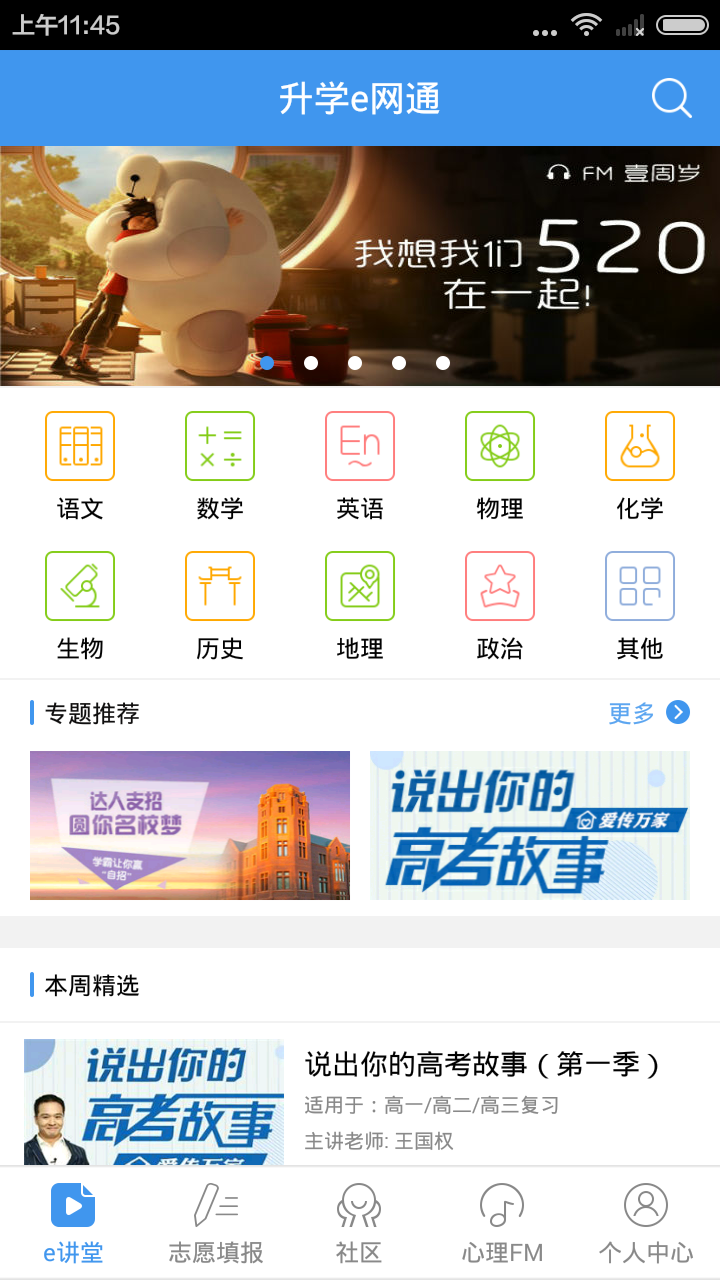Expand 专题推荐 with the 更多 arrow
The width and height of the screenshot is (720, 1280).
point(648,713)
